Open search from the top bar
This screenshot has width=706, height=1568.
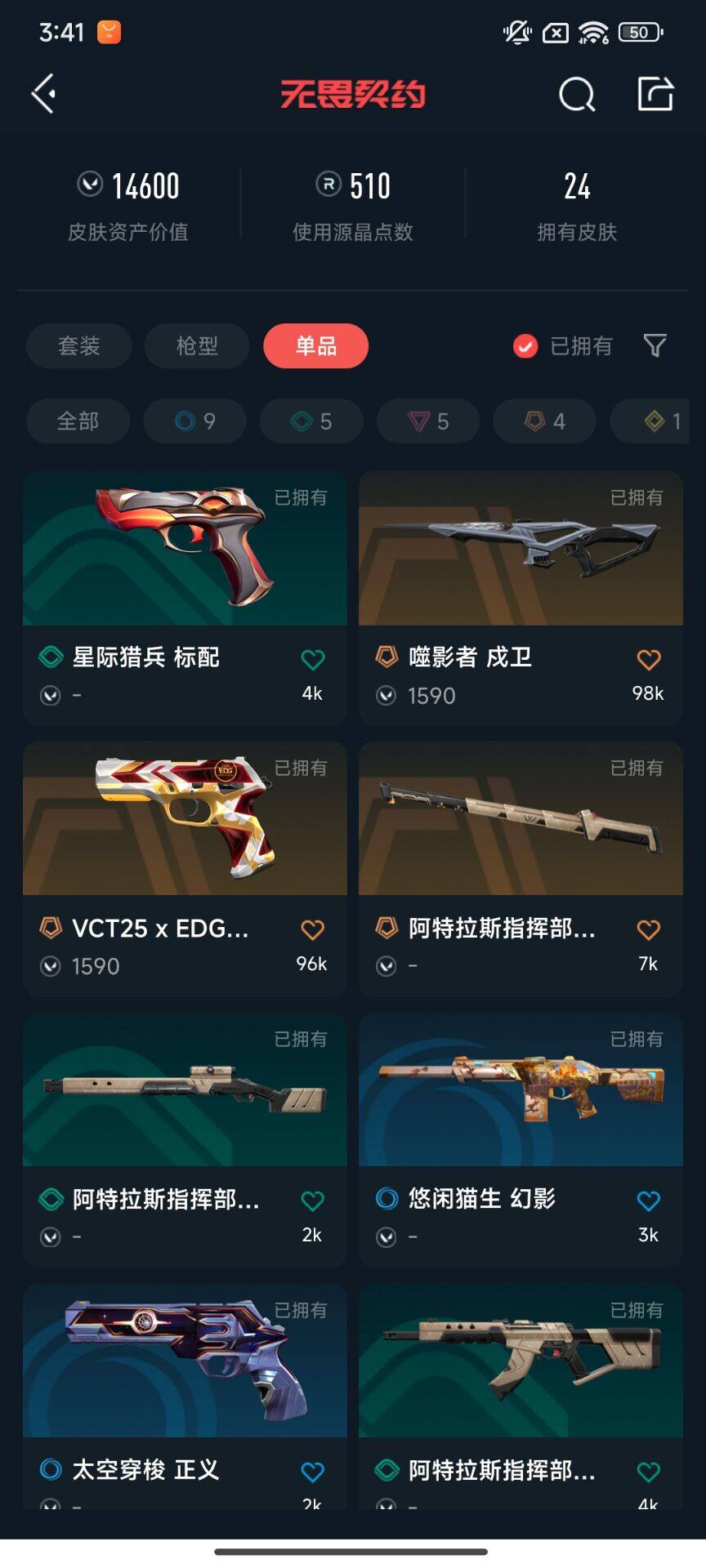(x=577, y=95)
